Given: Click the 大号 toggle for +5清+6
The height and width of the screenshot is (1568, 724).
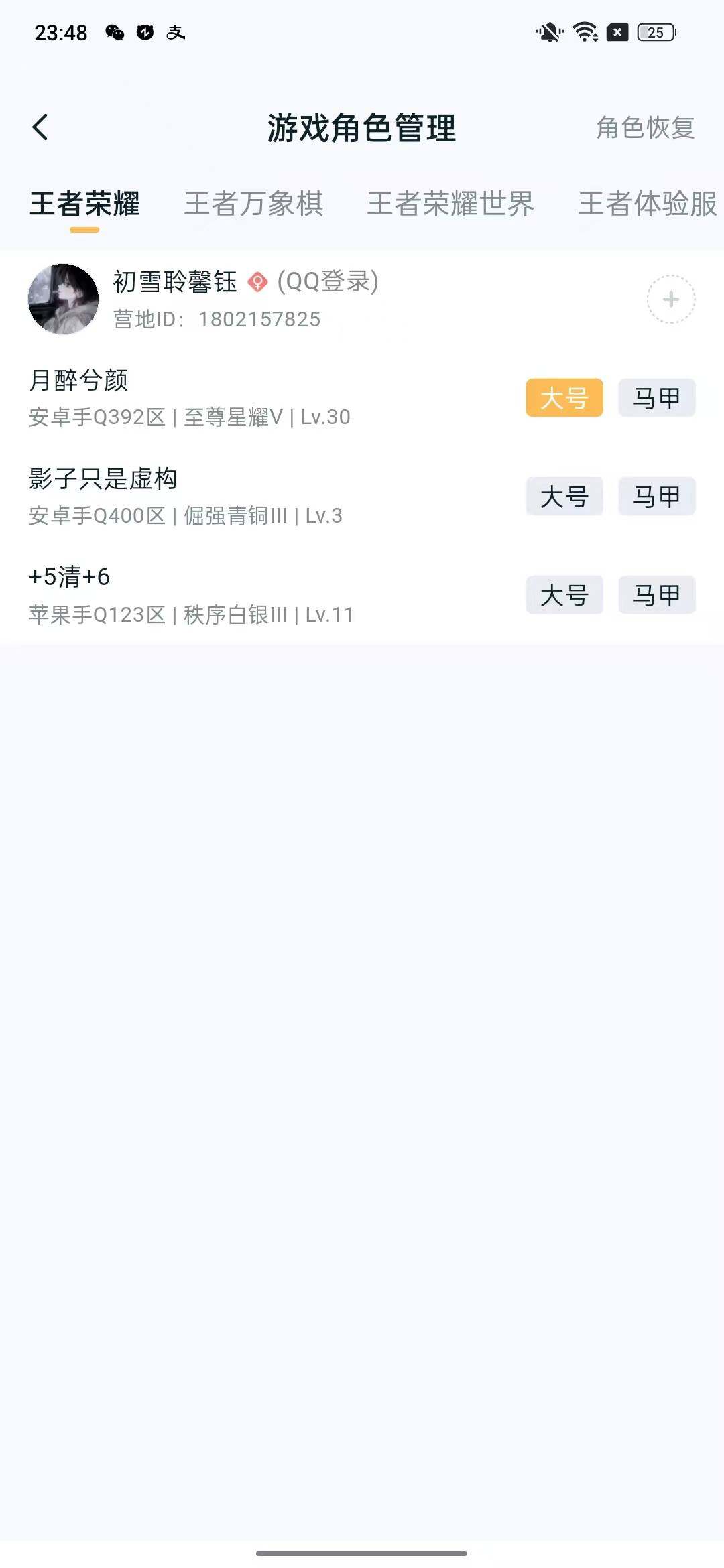Looking at the screenshot, I should pyautogui.click(x=563, y=595).
